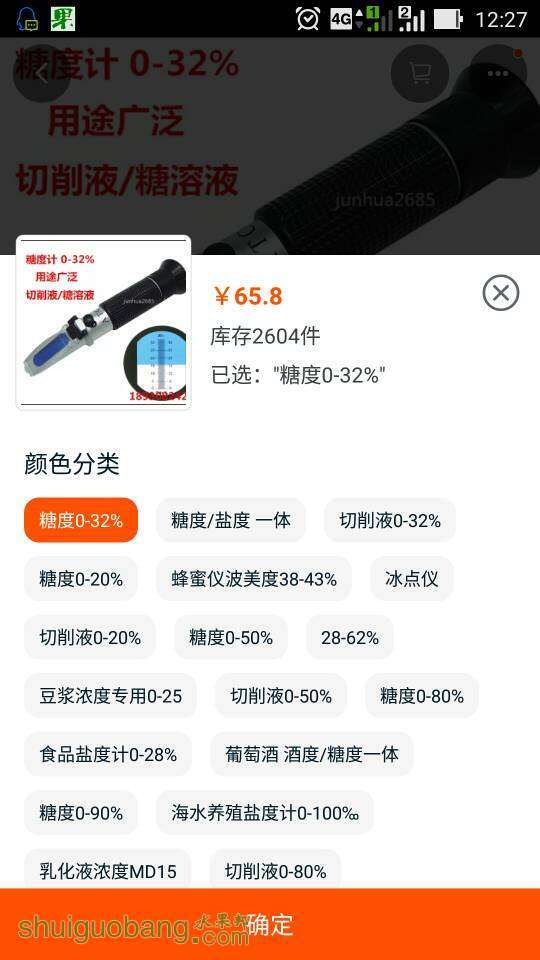
Task: Choose 豆浆浓度专用0-25
Action: click(110, 696)
